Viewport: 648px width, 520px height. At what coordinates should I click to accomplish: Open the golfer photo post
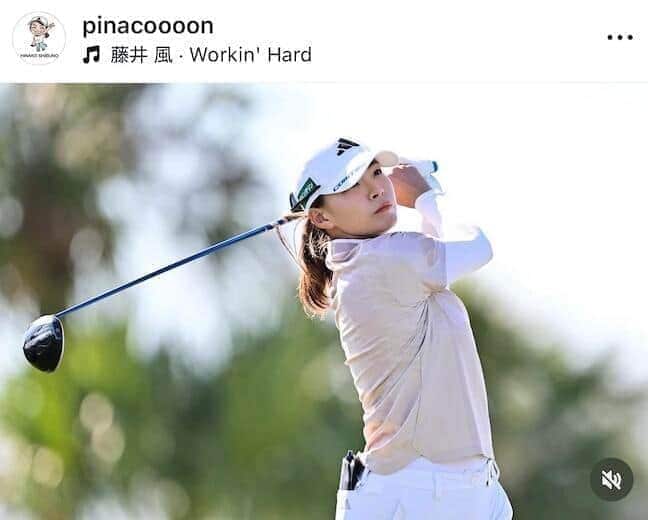[x=324, y=300]
